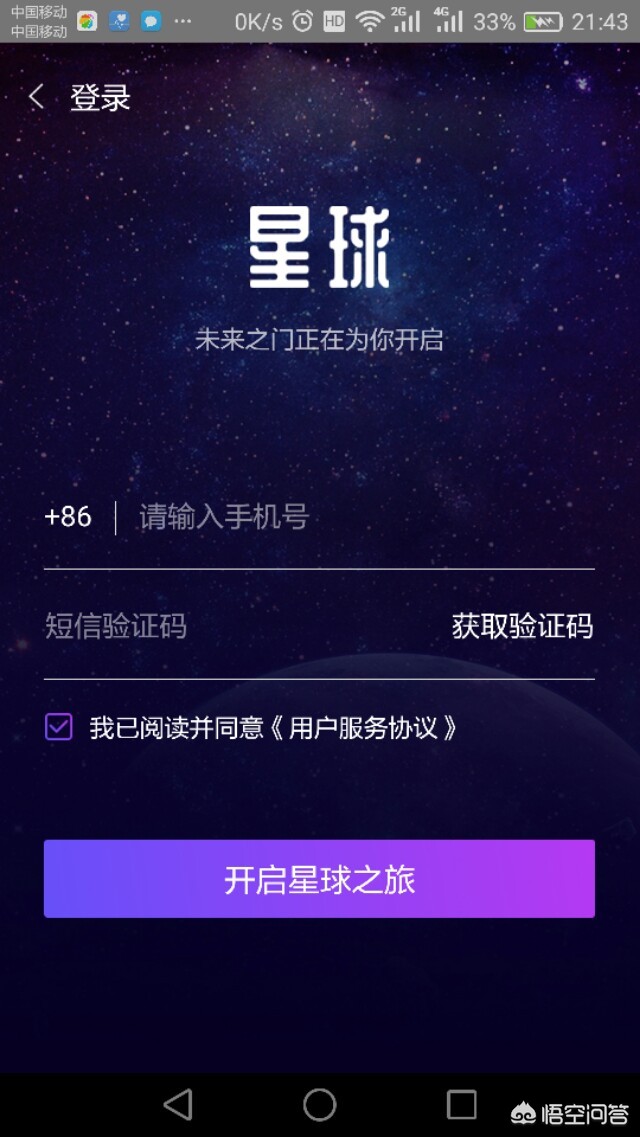Focus the 短信验证码 code field
640x1137 pixels.
pos(220,627)
